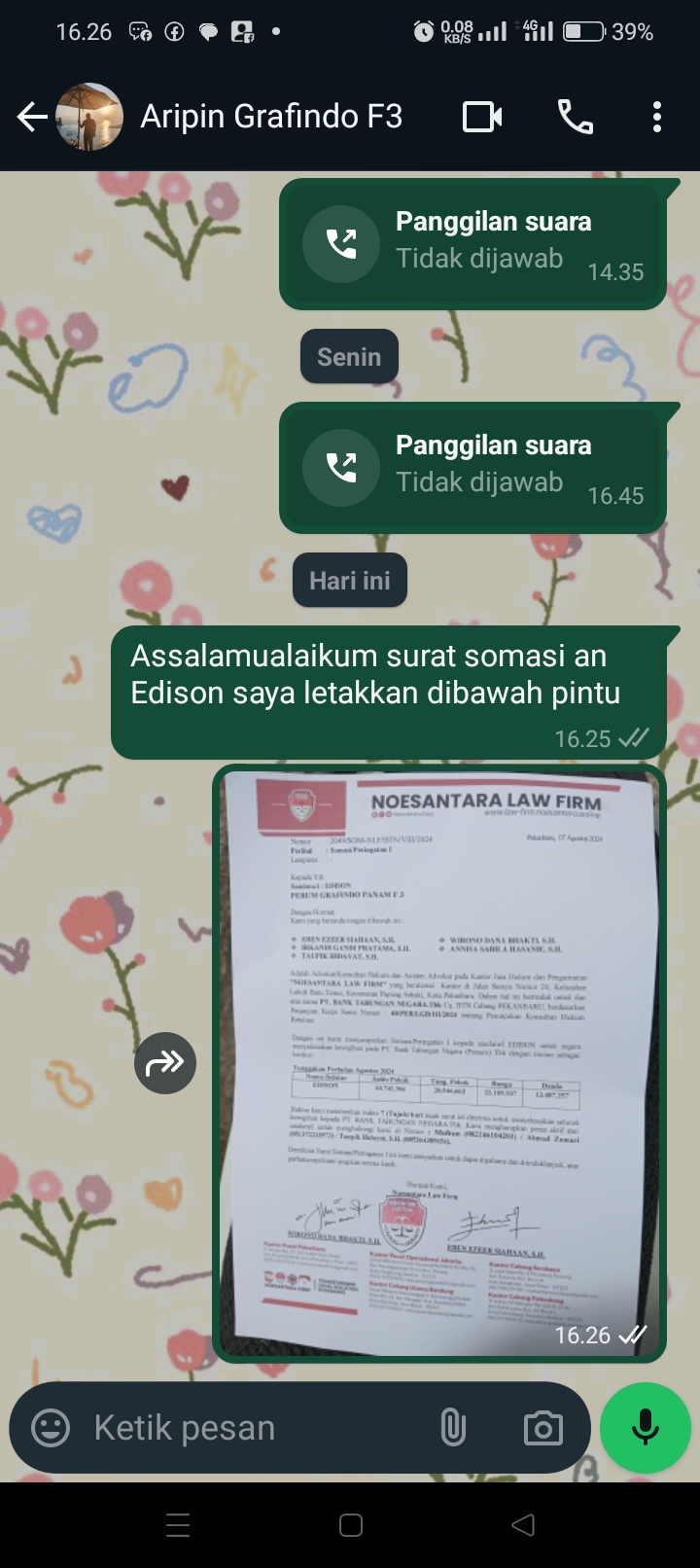The image size is (700, 1568).
Task: Call back from the 16.45 missed voice call
Action: coord(341,467)
